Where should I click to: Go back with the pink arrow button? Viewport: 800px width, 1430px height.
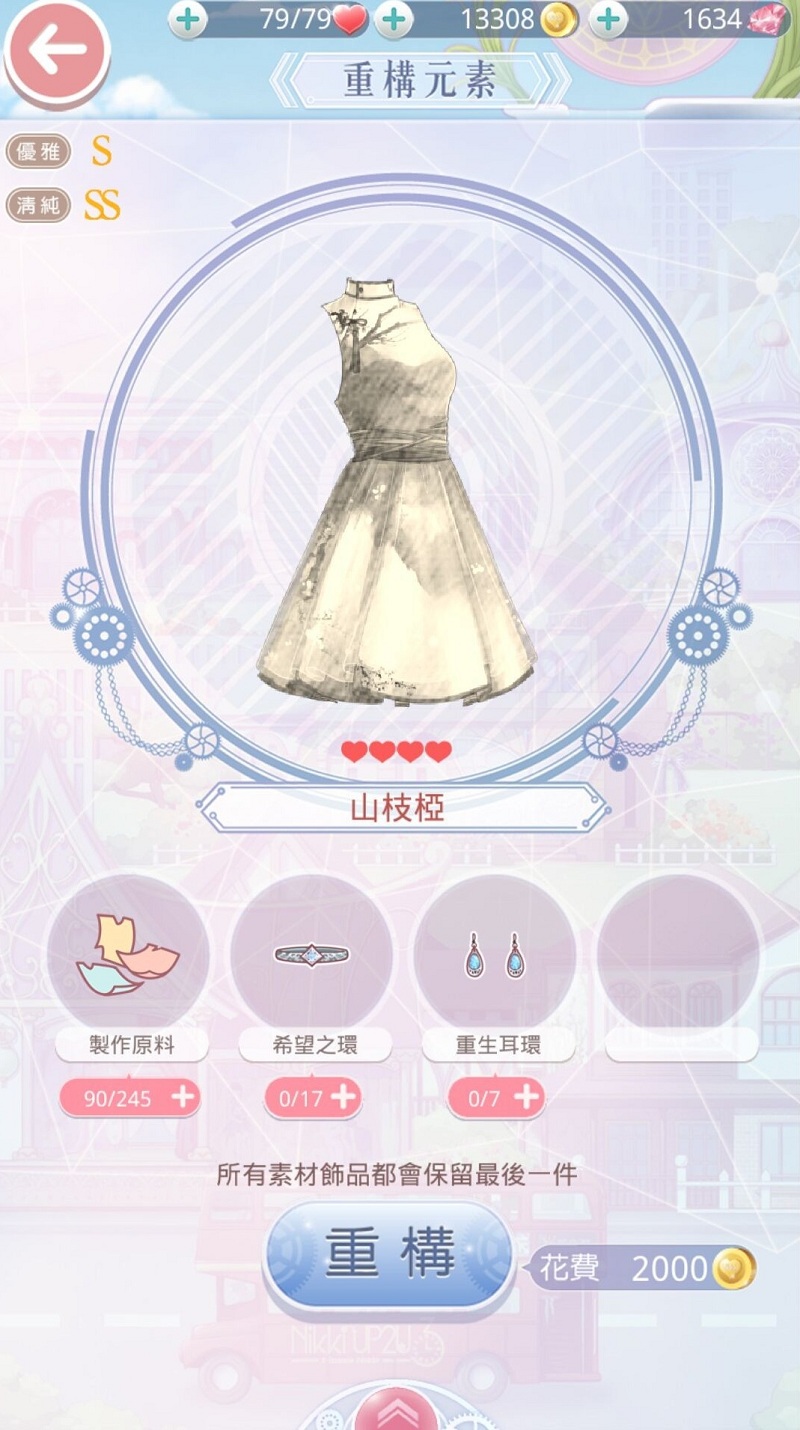pos(56,52)
